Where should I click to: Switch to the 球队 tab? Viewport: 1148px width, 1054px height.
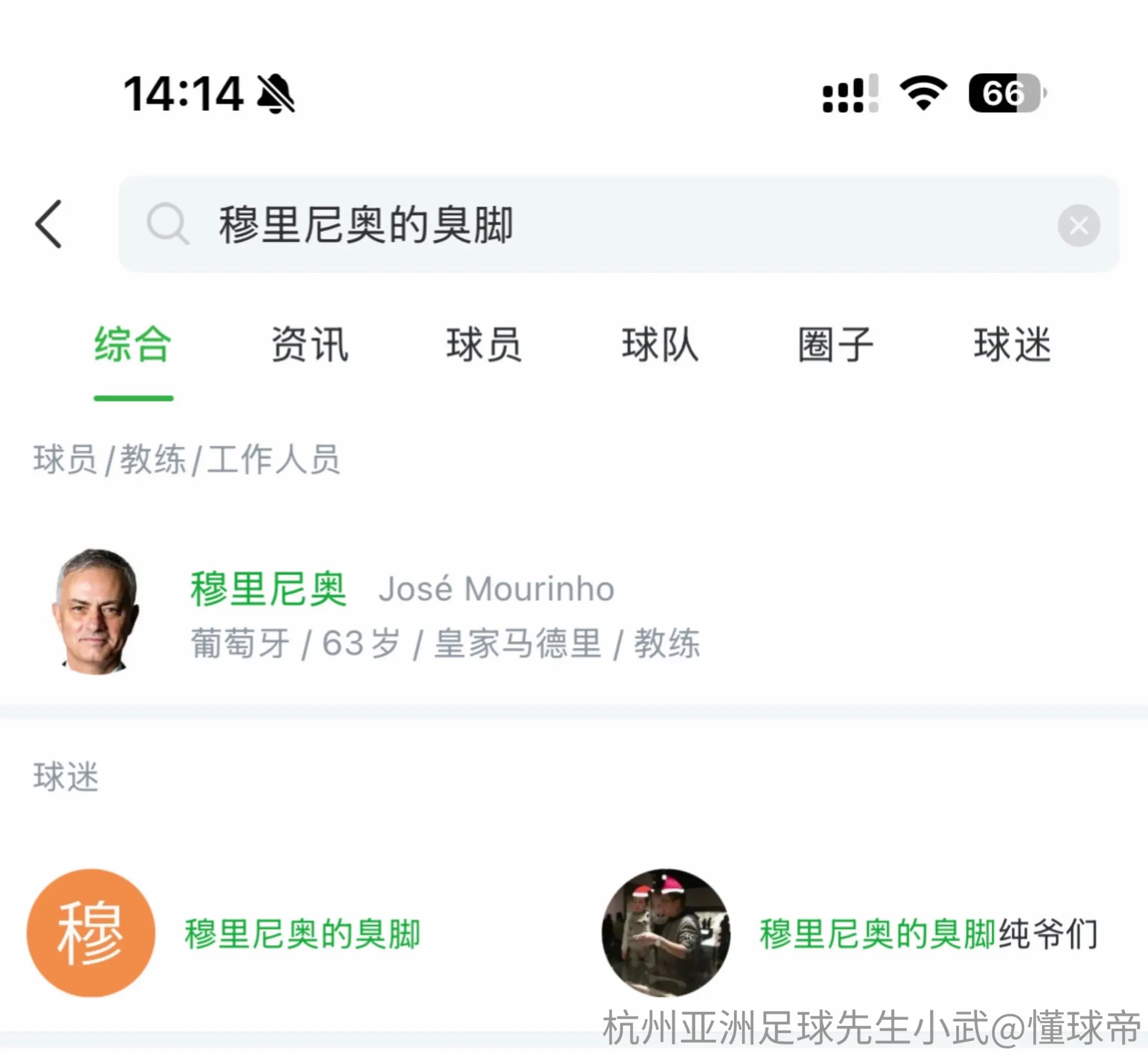pyautogui.click(x=660, y=345)
